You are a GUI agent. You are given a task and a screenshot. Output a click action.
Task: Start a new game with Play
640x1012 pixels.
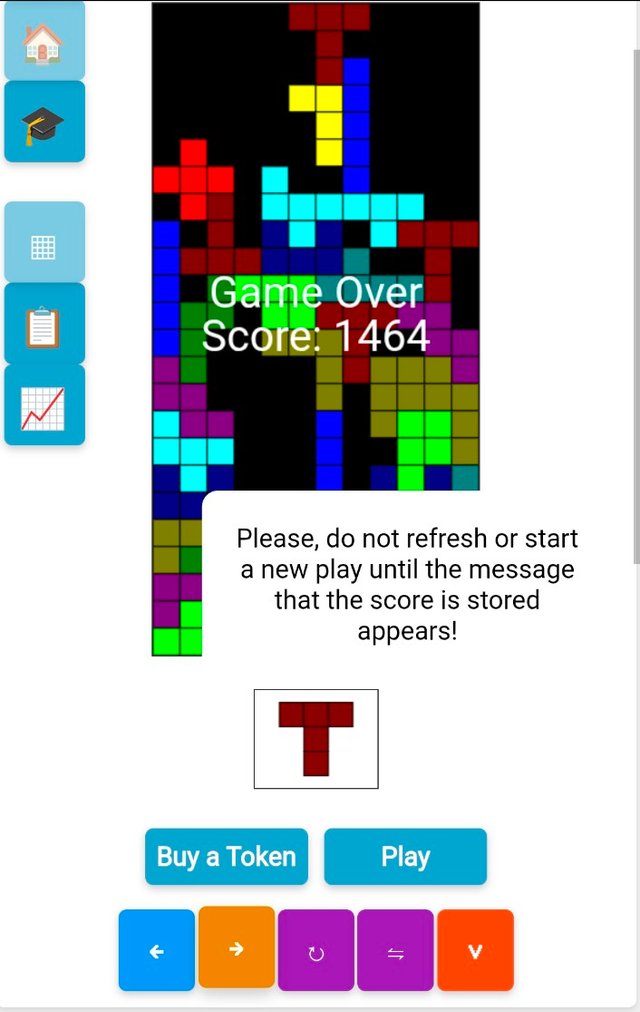[405, 857]
